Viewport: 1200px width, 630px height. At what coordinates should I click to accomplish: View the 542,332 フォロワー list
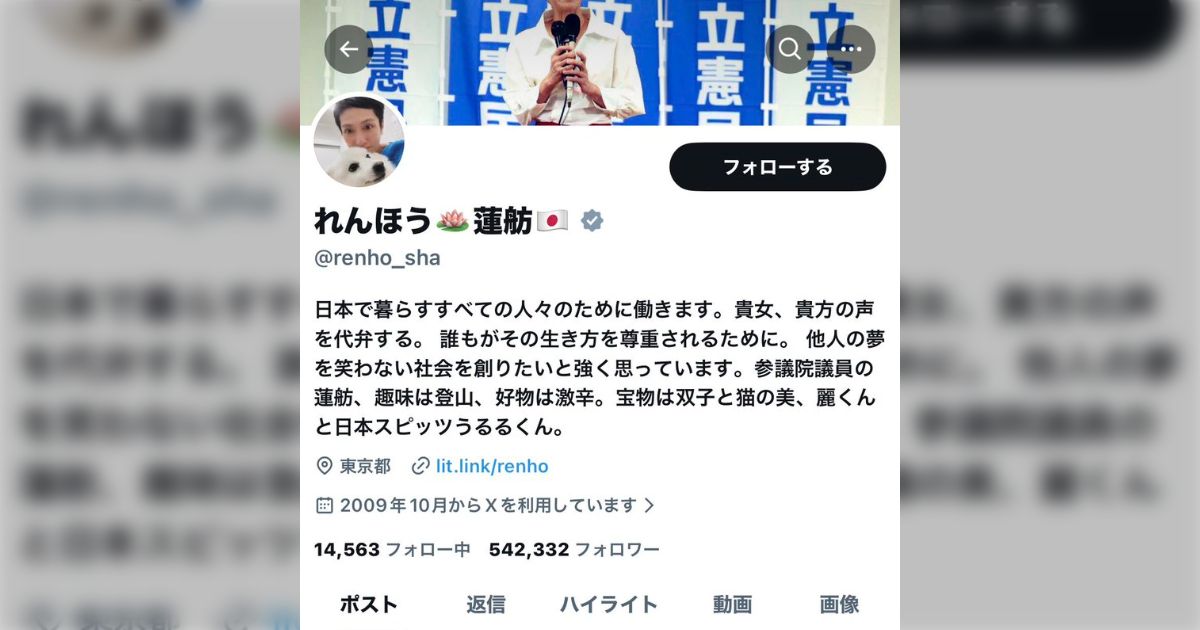pos(574,549)
